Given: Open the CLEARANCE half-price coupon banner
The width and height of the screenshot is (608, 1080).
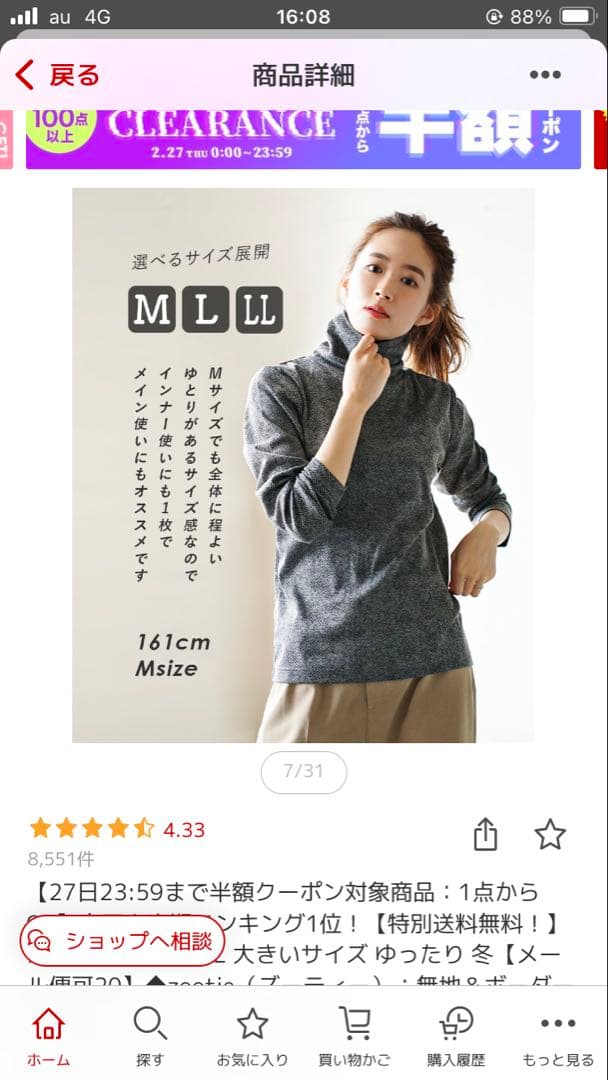Looking at the screenshot, I should pos(303,138).
